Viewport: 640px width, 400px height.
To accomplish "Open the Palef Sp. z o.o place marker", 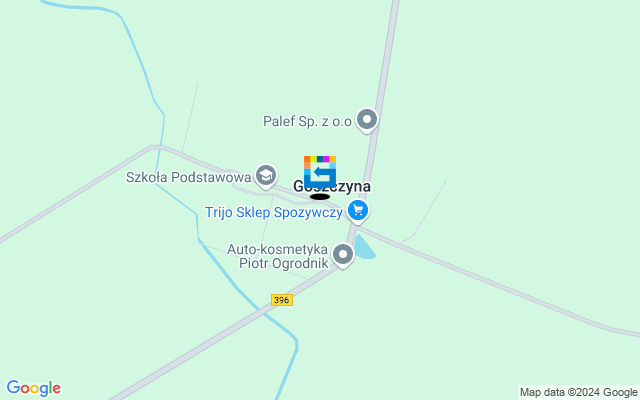I will click(367, 121).
